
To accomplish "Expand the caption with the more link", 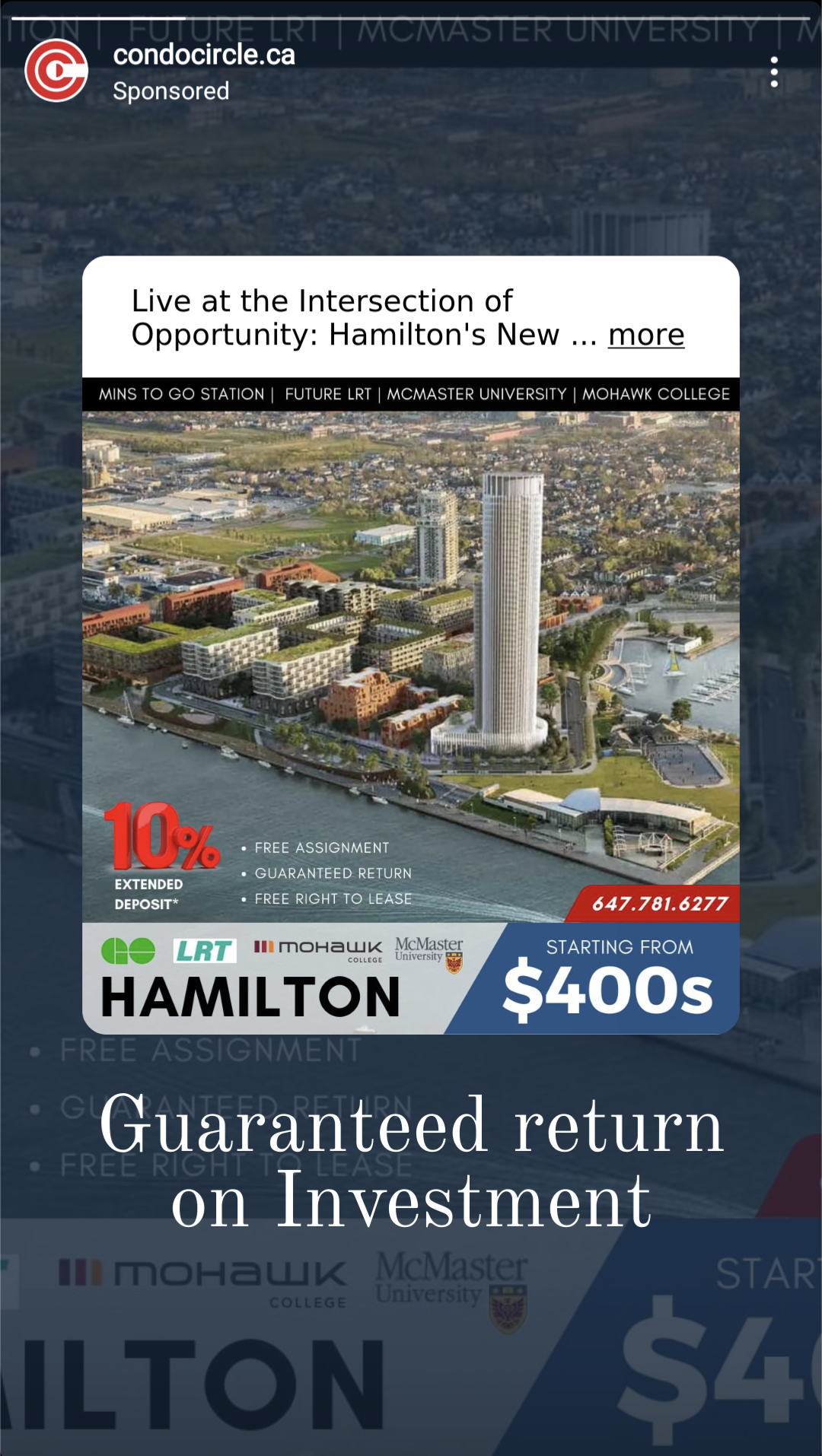I will (645, 335).
